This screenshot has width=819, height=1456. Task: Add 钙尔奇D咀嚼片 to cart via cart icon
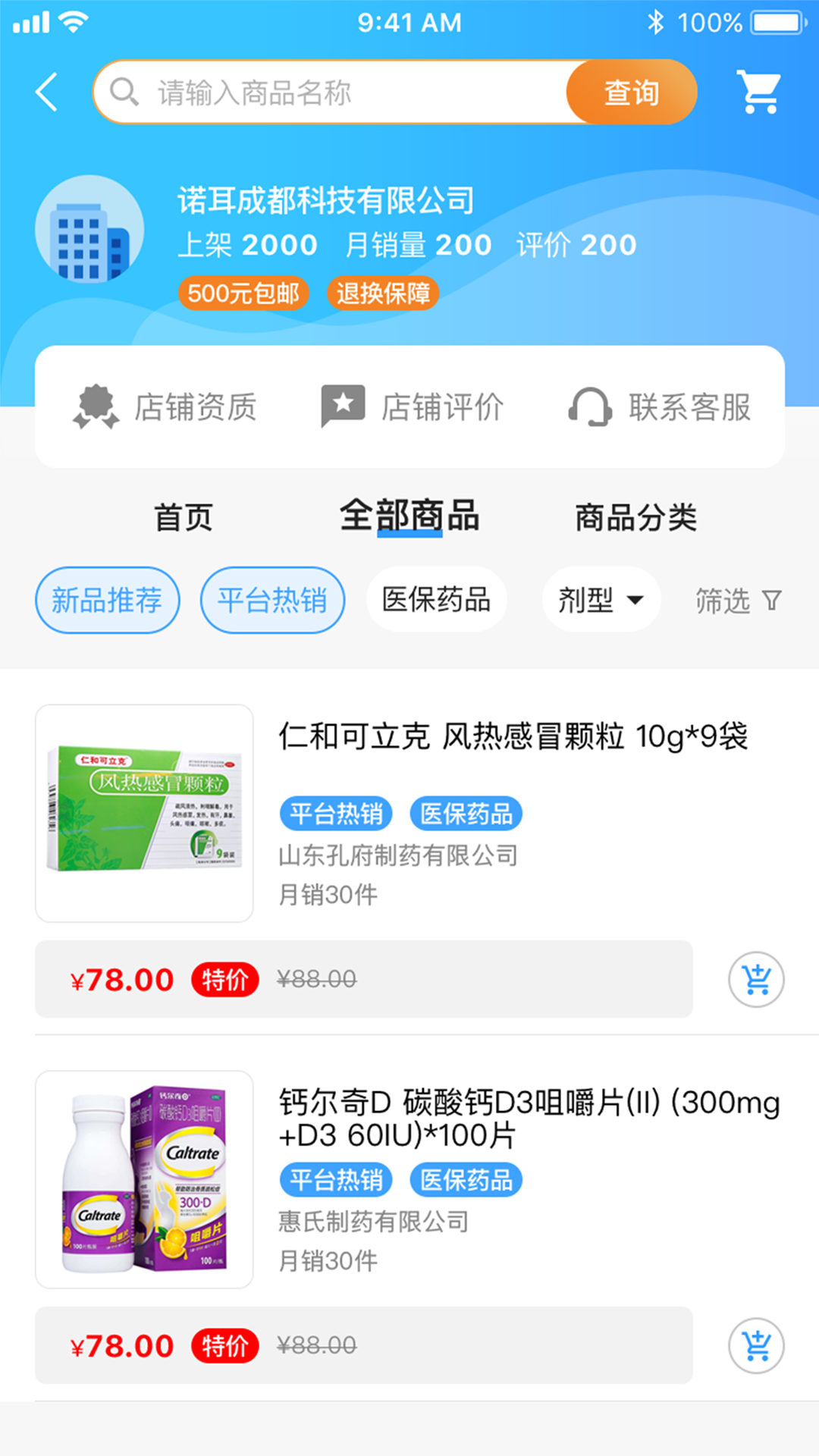[755, 1345]
